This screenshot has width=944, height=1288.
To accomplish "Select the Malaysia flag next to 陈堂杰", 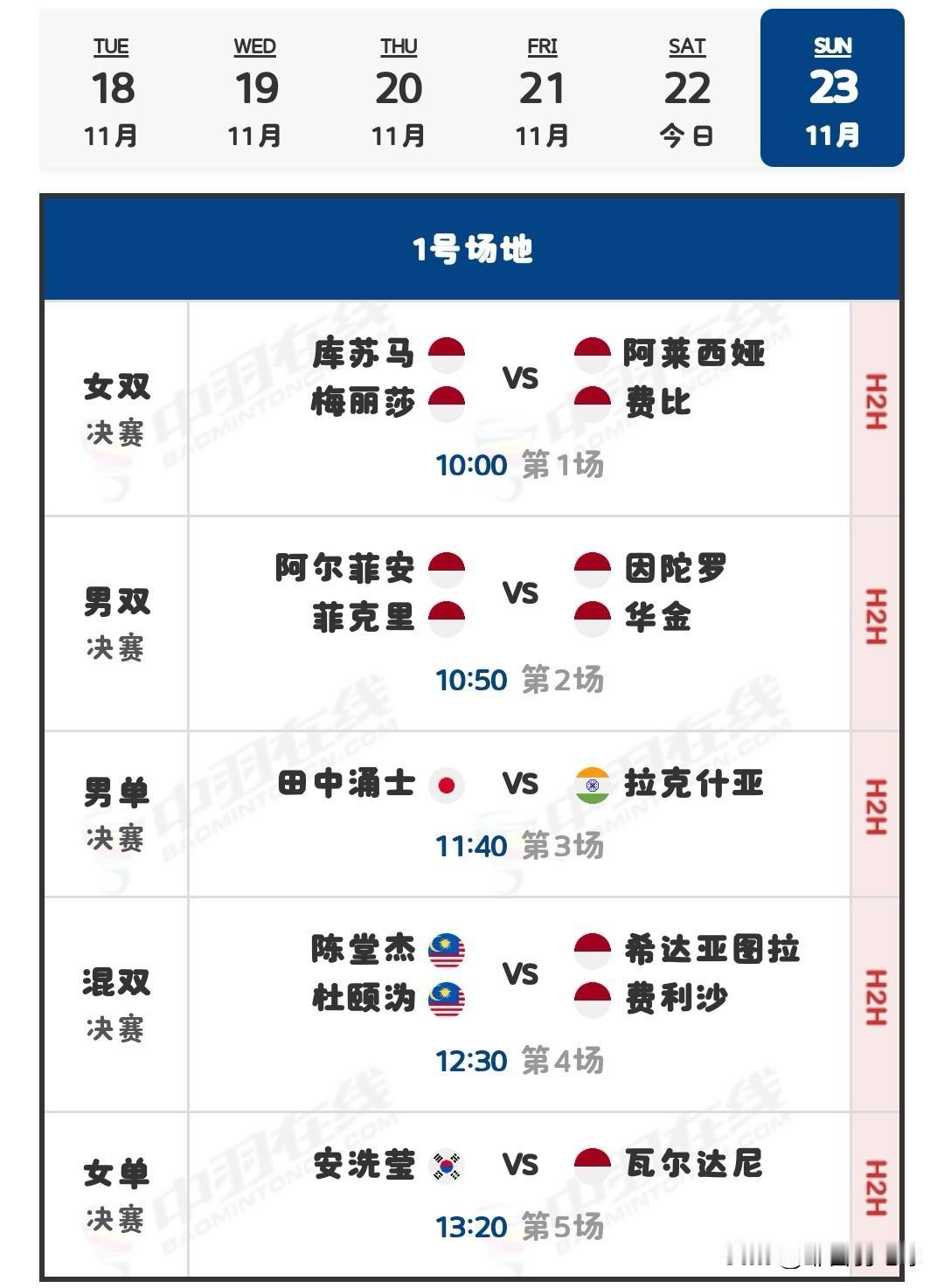I will [447, 948].
